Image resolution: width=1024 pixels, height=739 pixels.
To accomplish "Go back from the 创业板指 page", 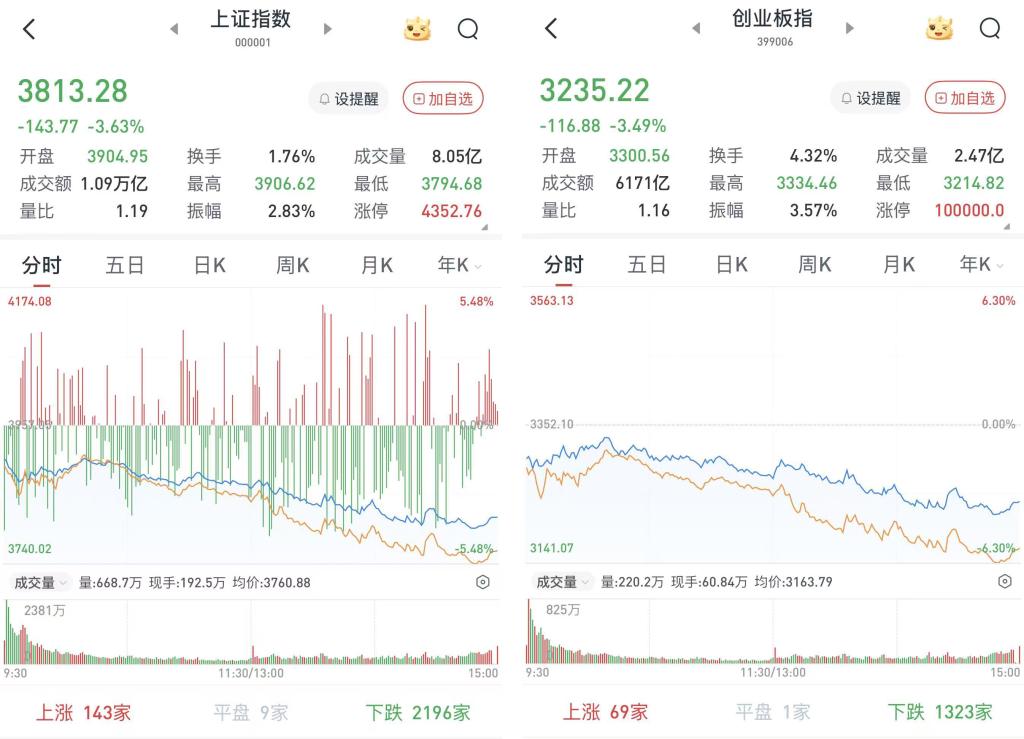I will (551, 29).
